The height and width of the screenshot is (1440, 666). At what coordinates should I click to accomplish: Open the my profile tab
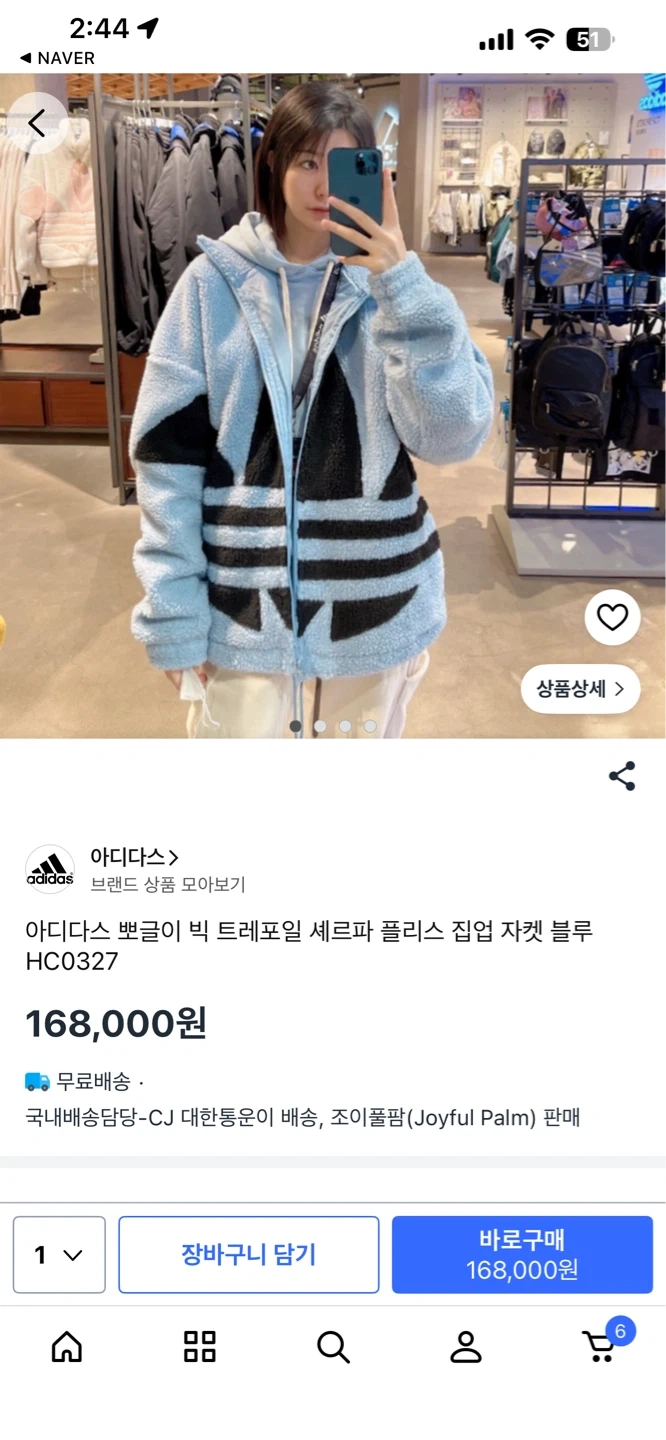[x=466, y=1347]
